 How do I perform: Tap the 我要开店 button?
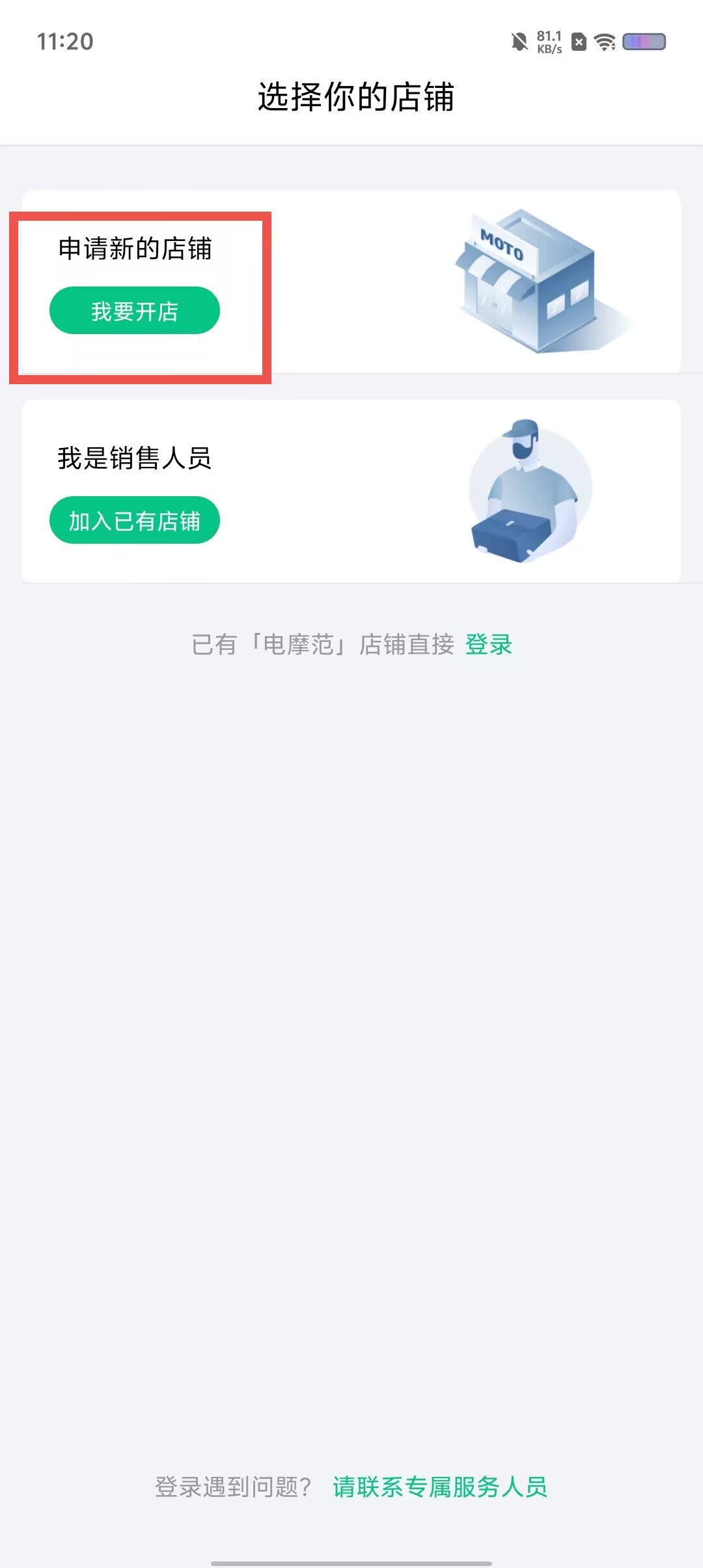point(135,311)
